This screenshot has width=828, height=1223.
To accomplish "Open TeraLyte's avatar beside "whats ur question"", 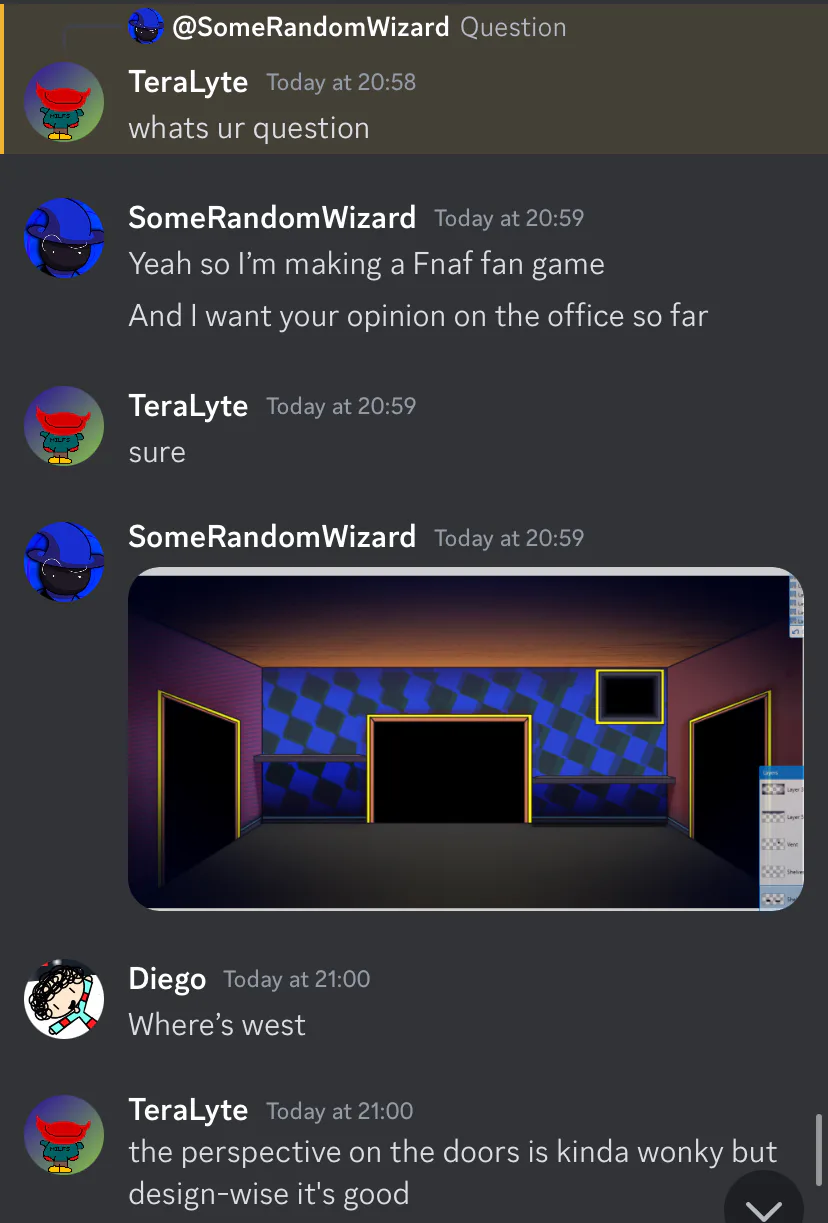I will point(64,101).
